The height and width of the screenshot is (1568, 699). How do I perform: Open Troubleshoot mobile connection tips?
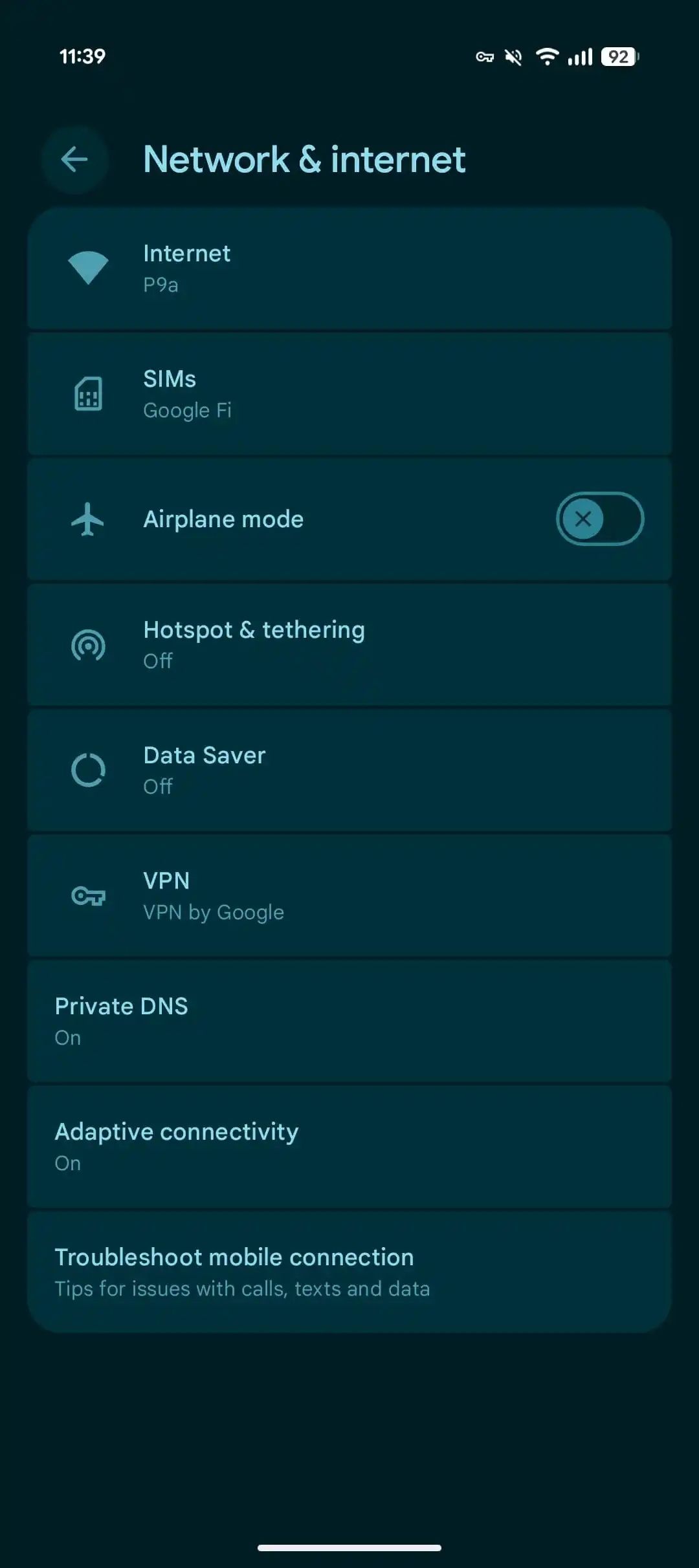click(x=349, y=1272)
